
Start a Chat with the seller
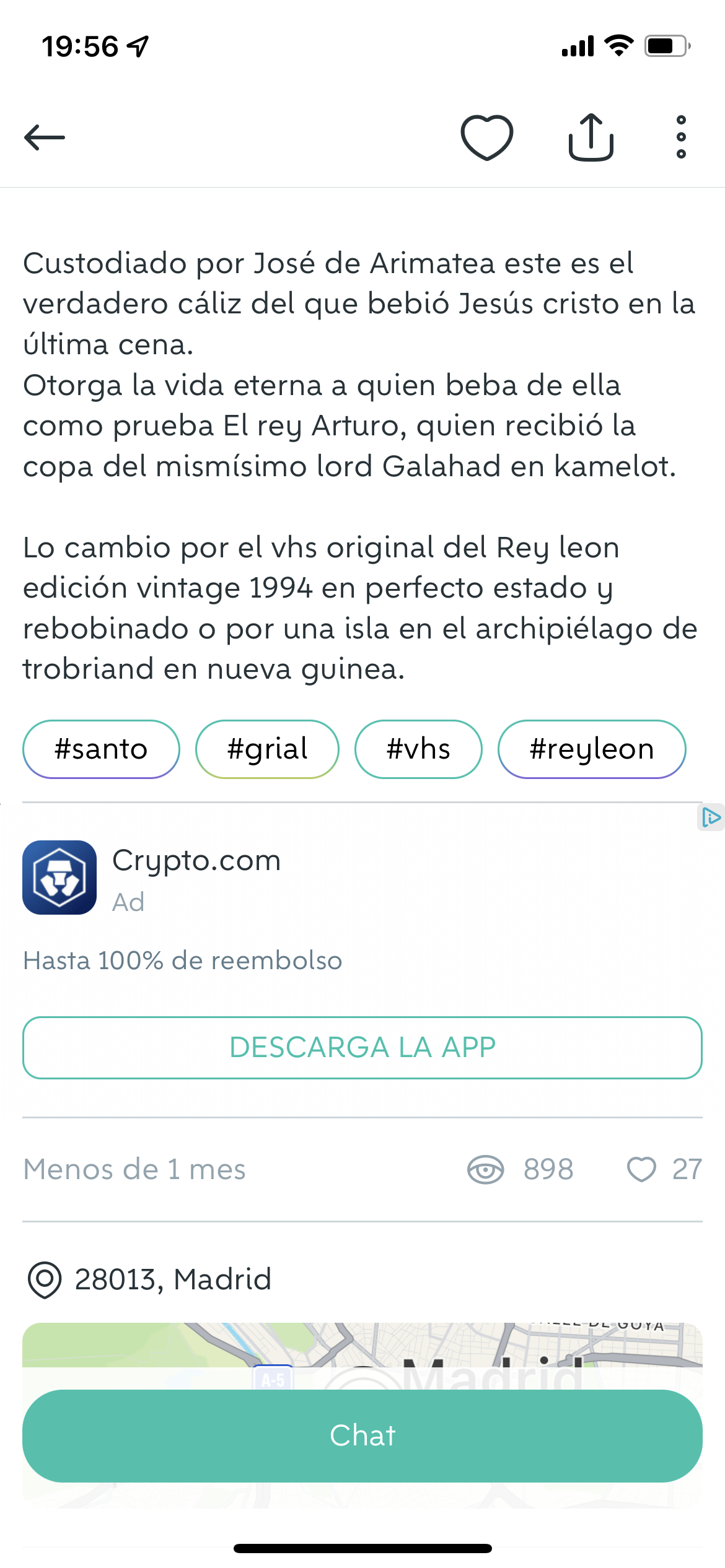tap(362, 1435)
